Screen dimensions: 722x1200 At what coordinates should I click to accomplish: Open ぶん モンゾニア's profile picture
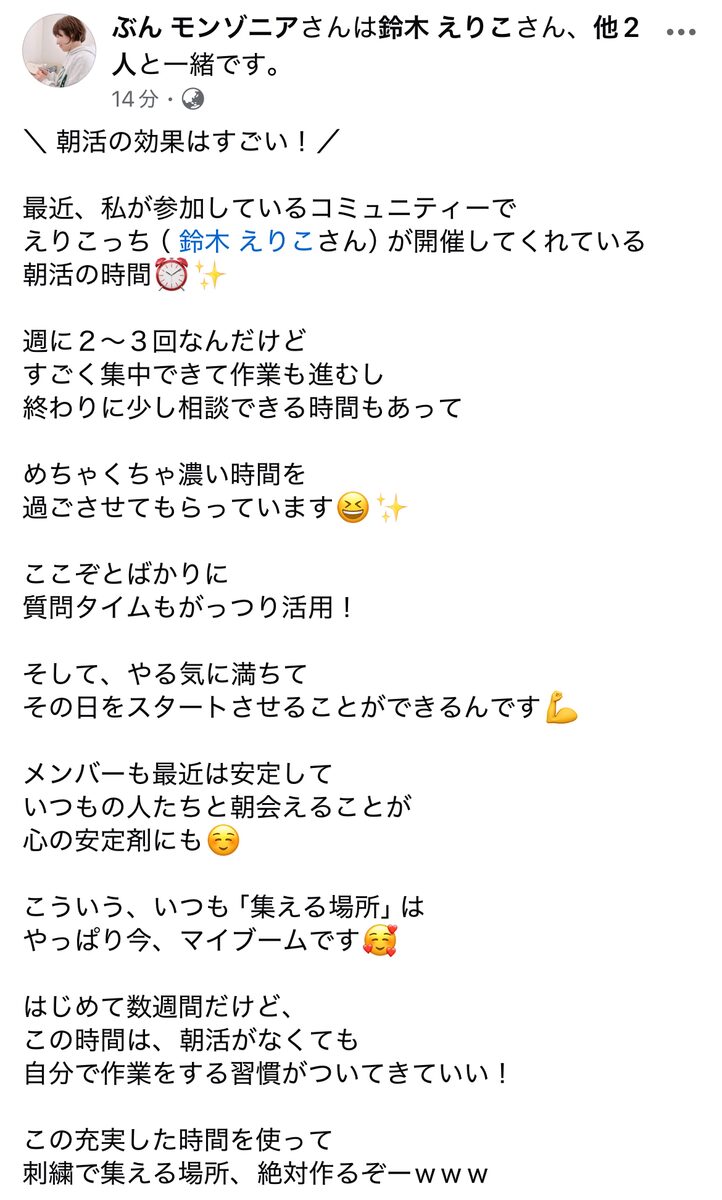(59, 51)
